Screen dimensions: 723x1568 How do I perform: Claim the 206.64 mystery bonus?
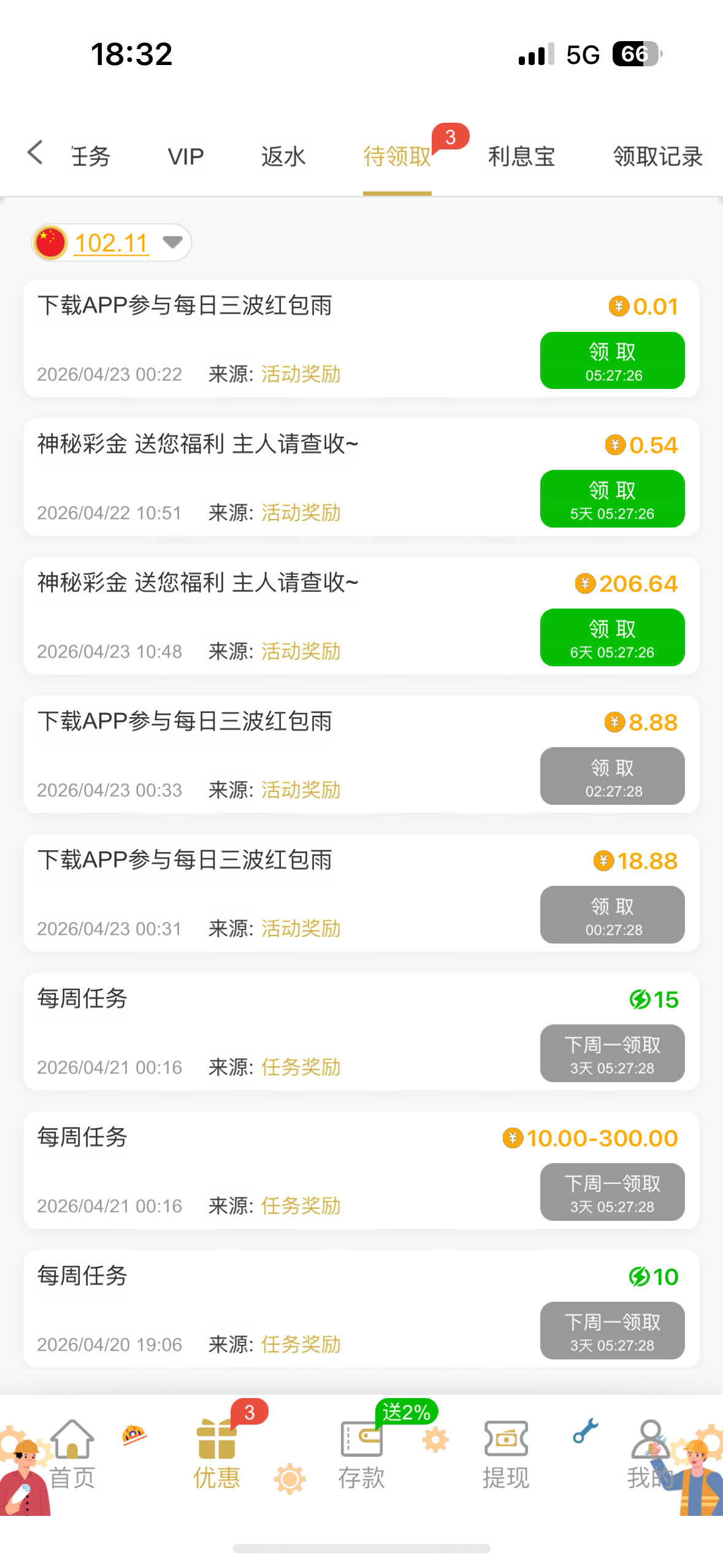(612, 637)
